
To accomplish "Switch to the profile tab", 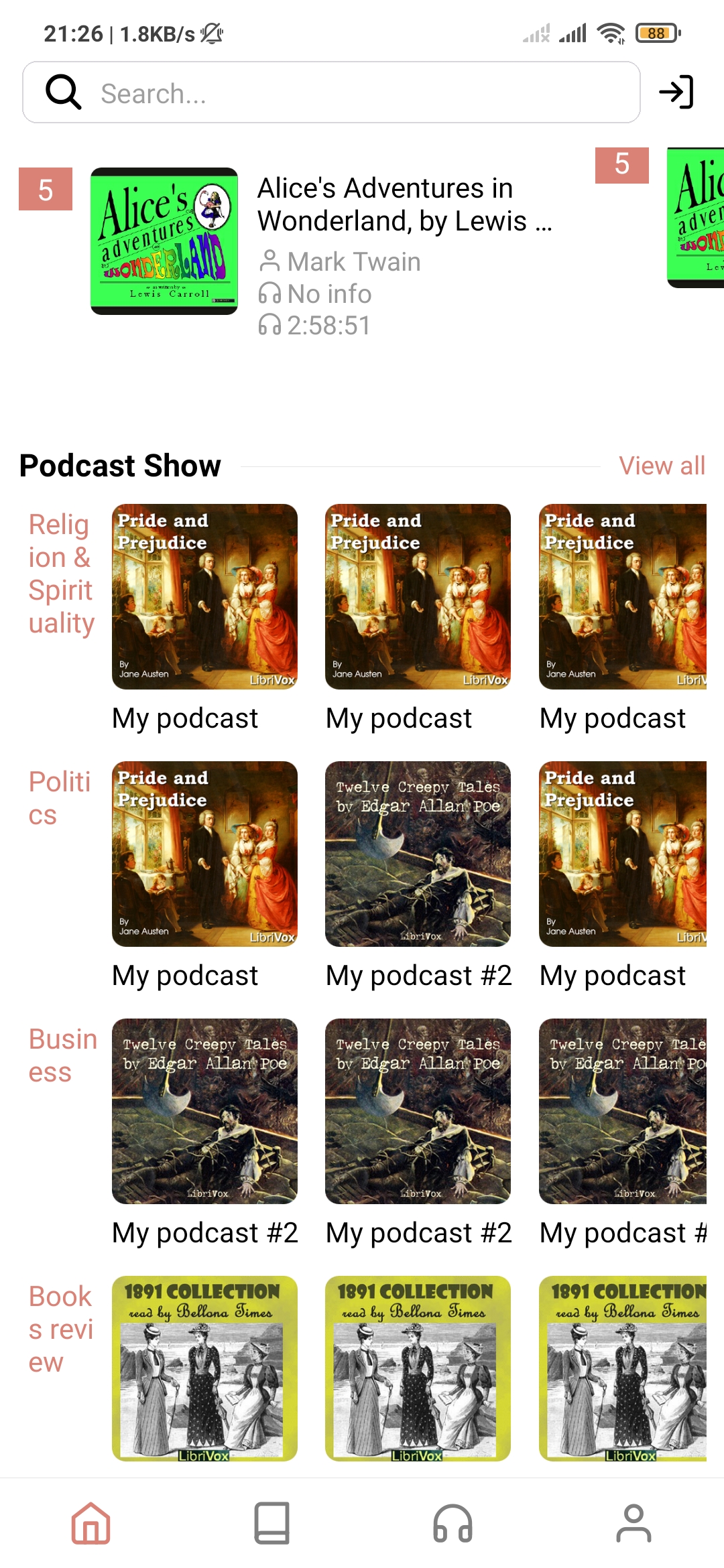I will (x=633, y=1523).
